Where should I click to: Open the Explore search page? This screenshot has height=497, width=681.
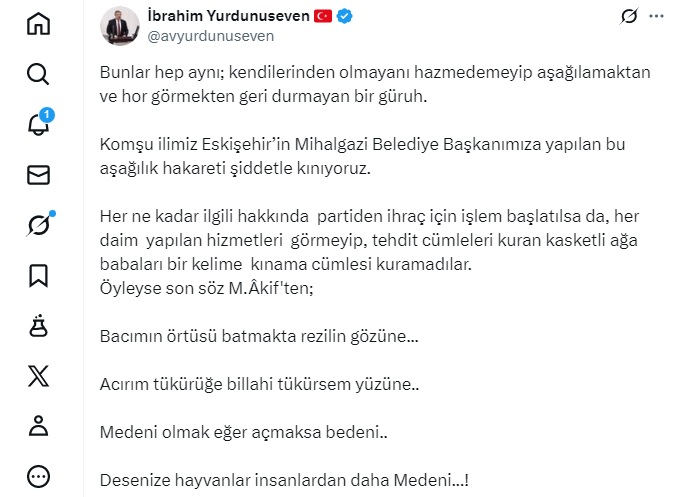point(38,74)
